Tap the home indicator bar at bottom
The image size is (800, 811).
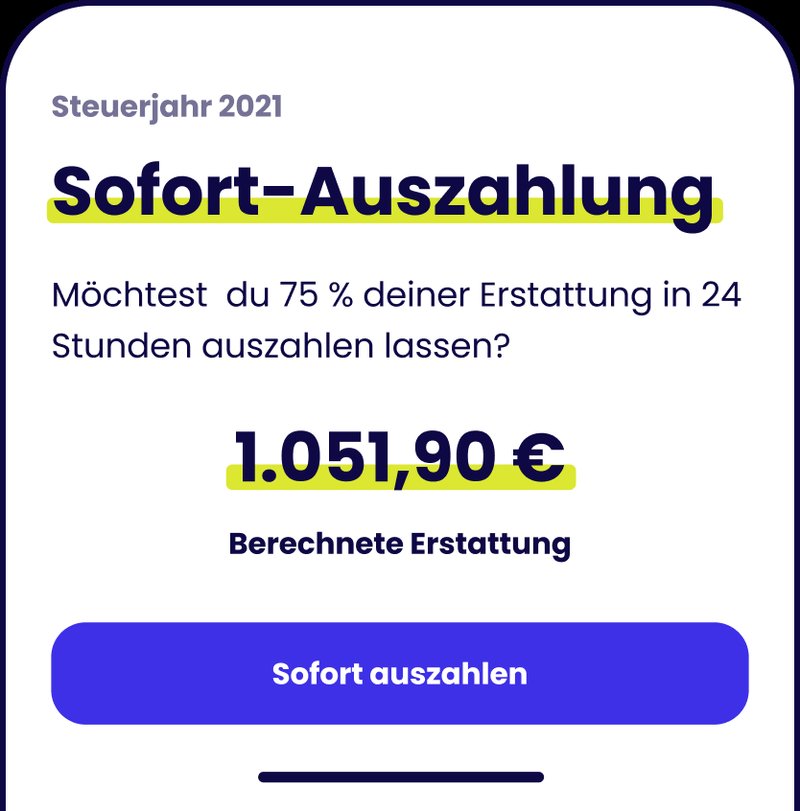[x=398, y=775]
